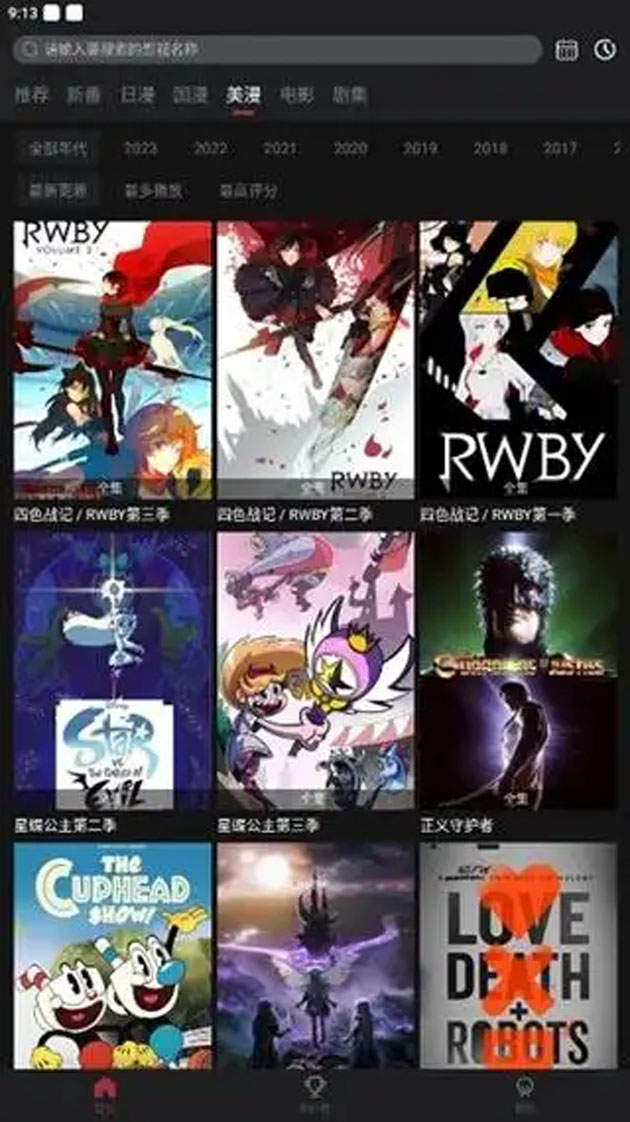Switch to the 国漫 tab
The height and width of the screenshot is (1122, 630).
[190, 96]
